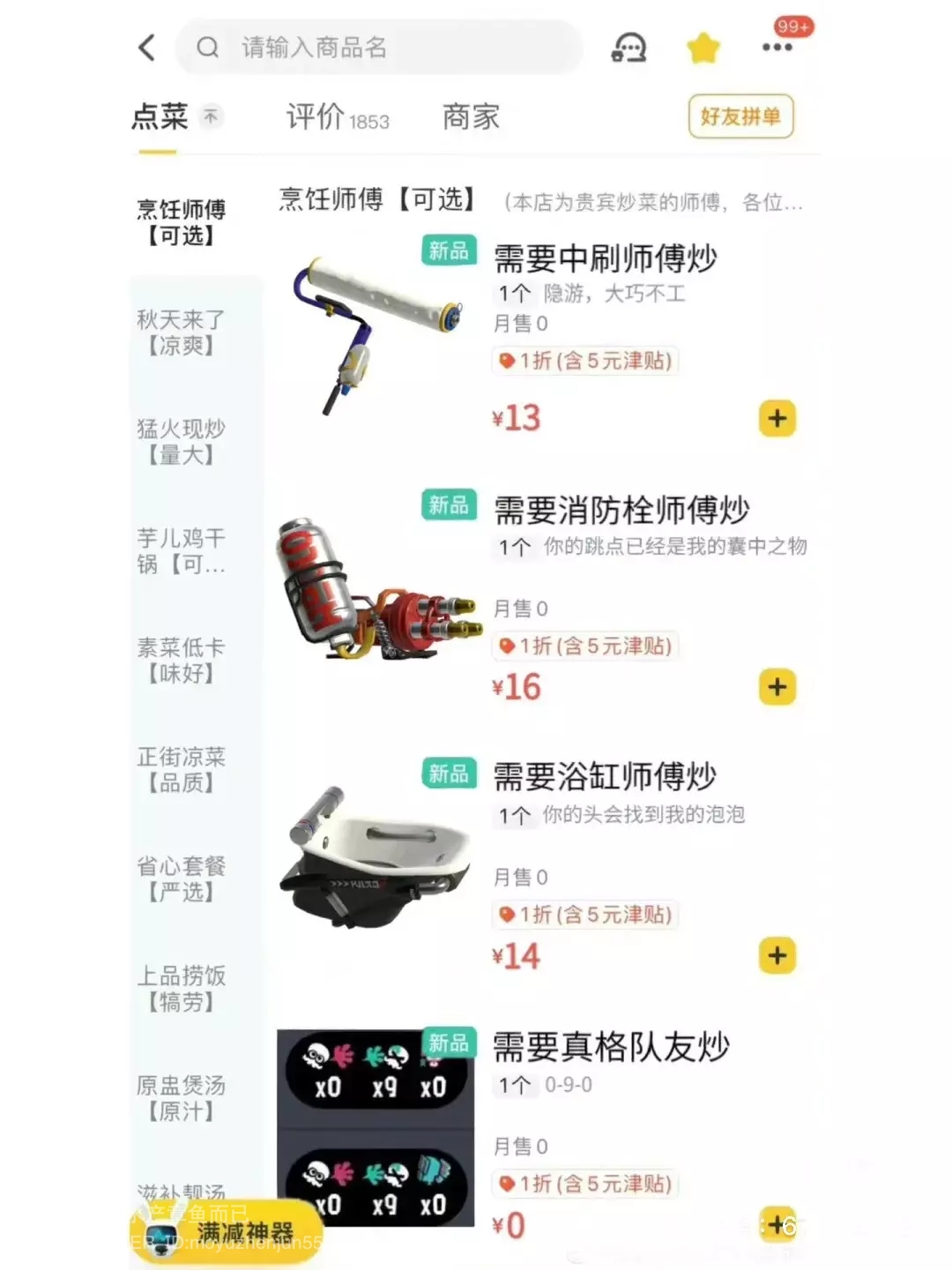The width and height of the screenshot is (952, 1270).
Task: Go back using the top-left arrow
Action: click(x=147, y=48)
